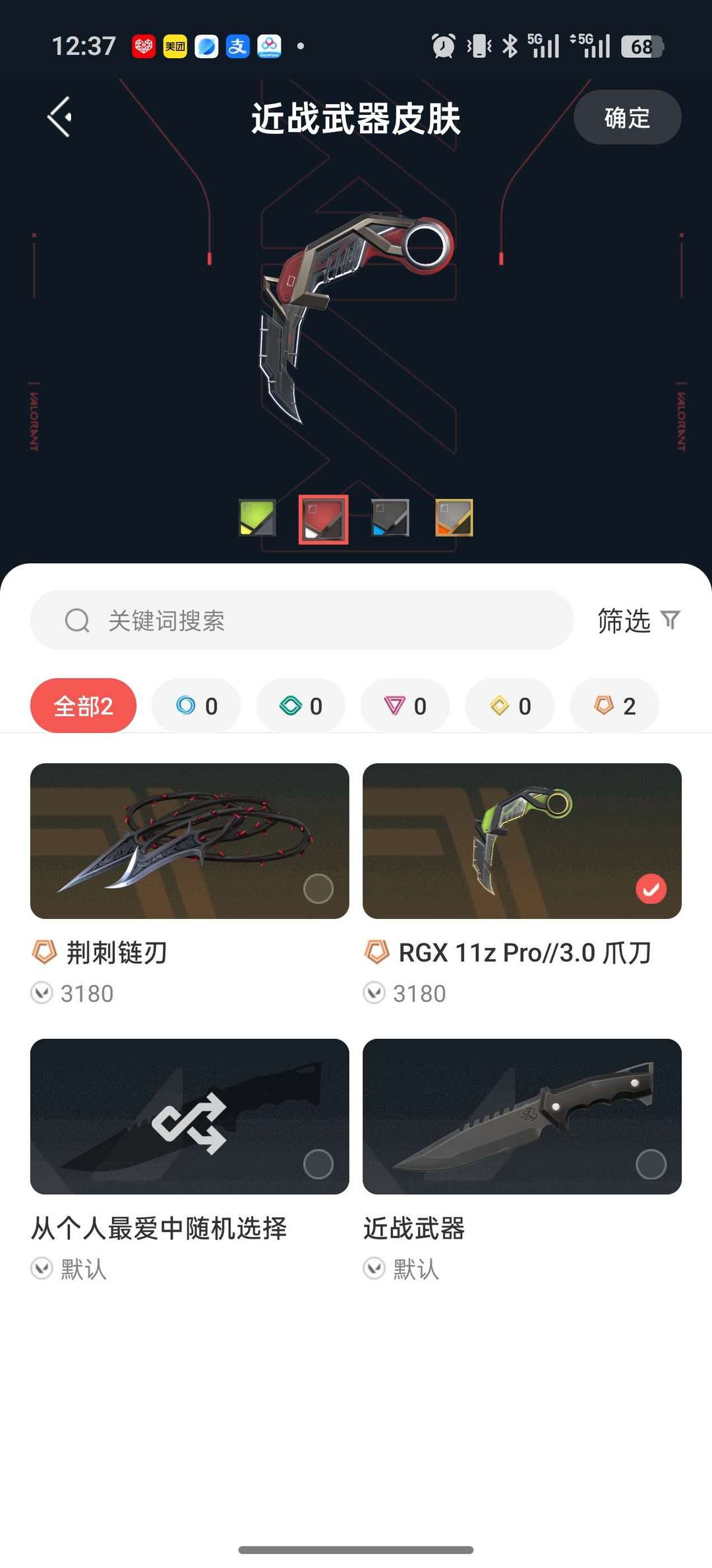Switch to the 全部 filter tab

(x=82, y=705)
